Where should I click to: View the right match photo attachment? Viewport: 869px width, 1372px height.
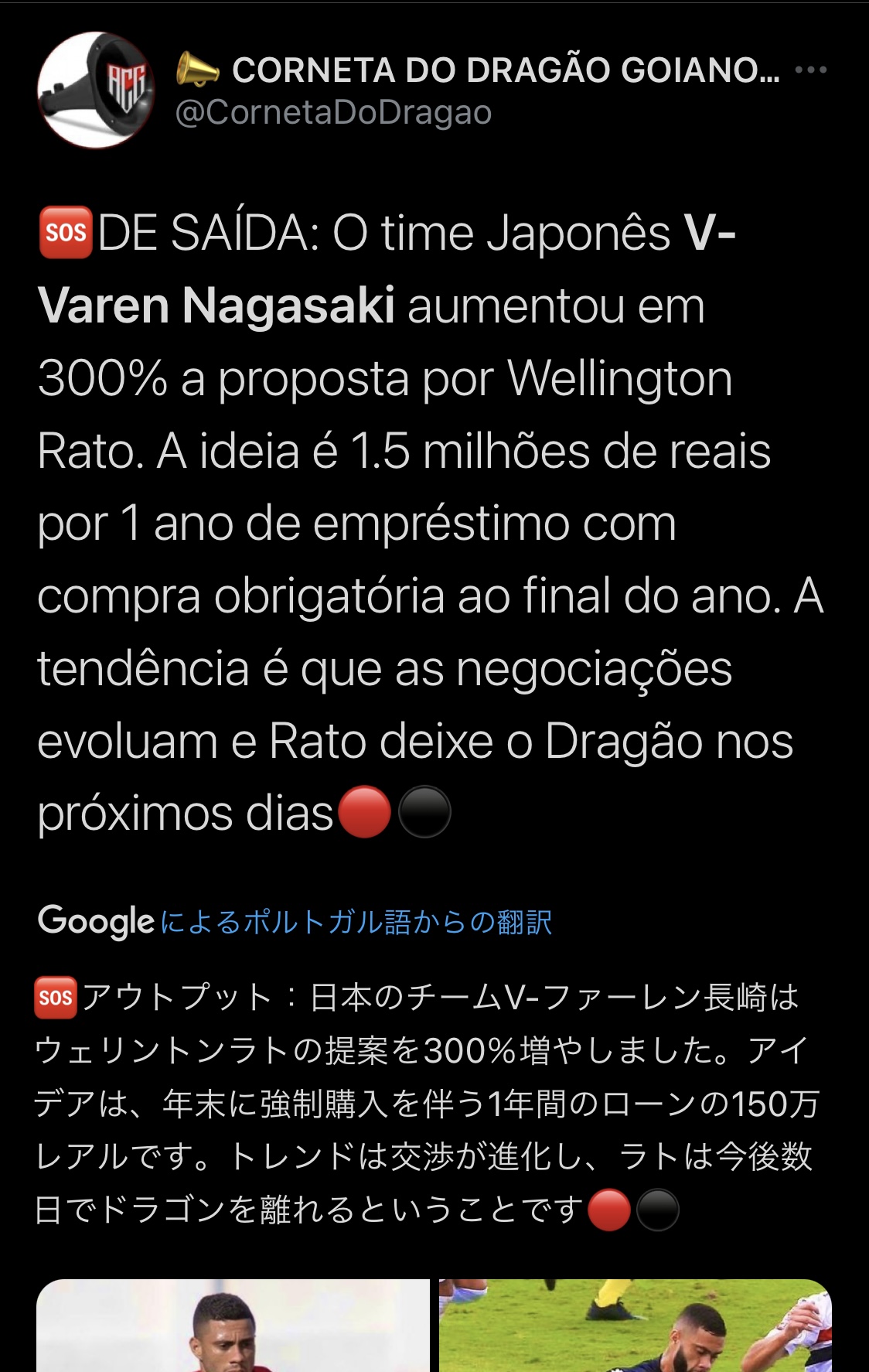[635, 1326]
